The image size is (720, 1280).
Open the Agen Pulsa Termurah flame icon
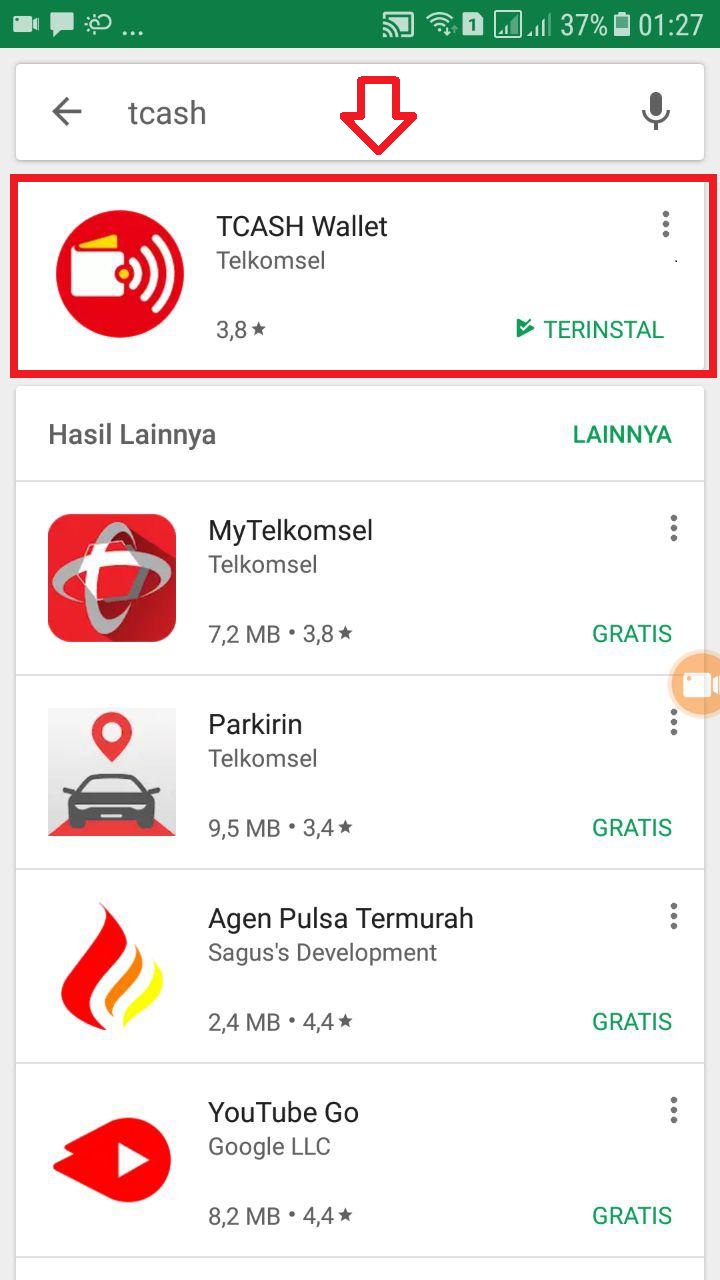tap(112, 965)
